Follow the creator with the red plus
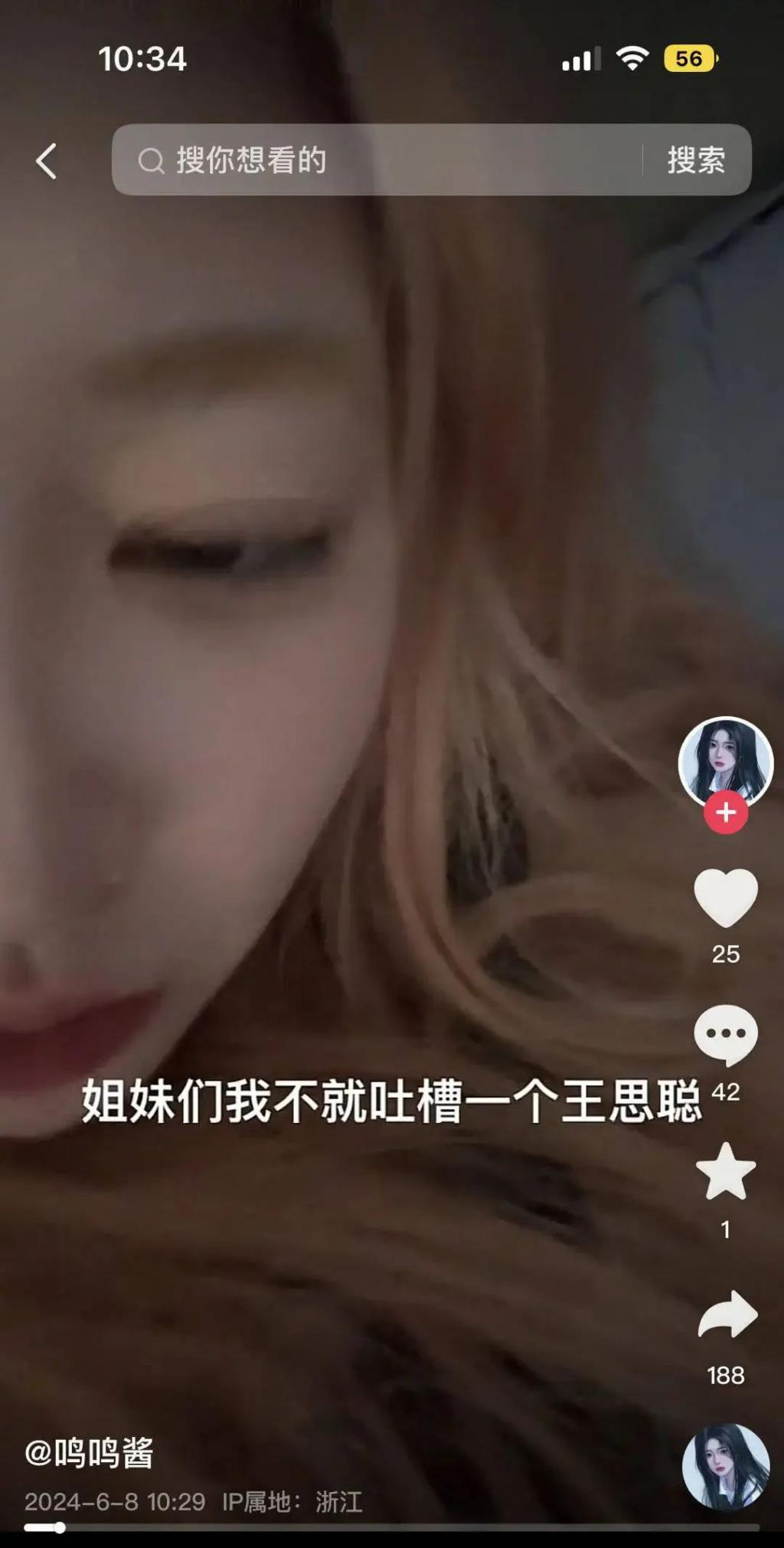Image resolution: width=784 pixels, height=1548 pixels. pyautogui.click(x=726, y=813)
